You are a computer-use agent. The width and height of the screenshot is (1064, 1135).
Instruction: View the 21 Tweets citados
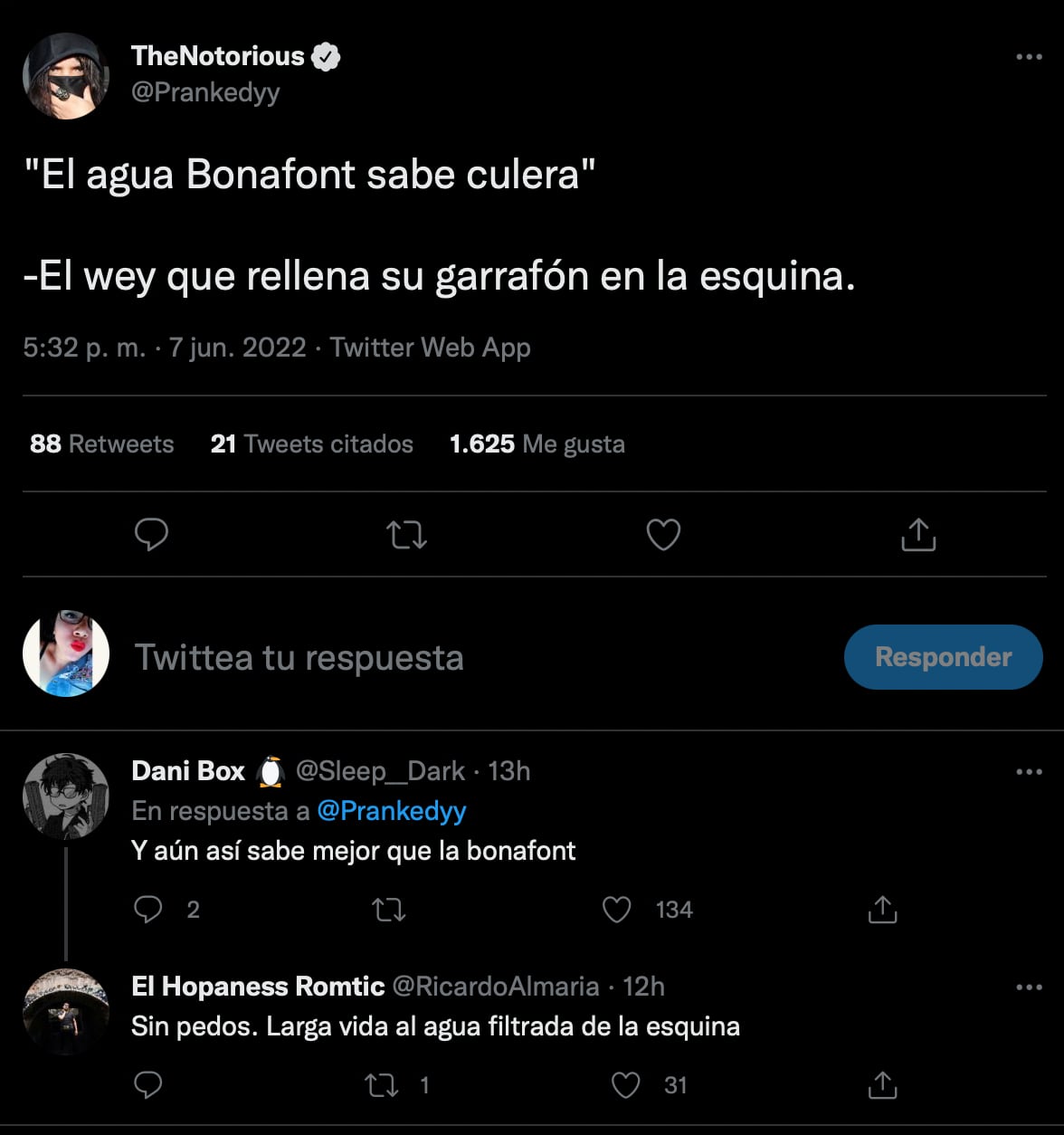point(311,444)
